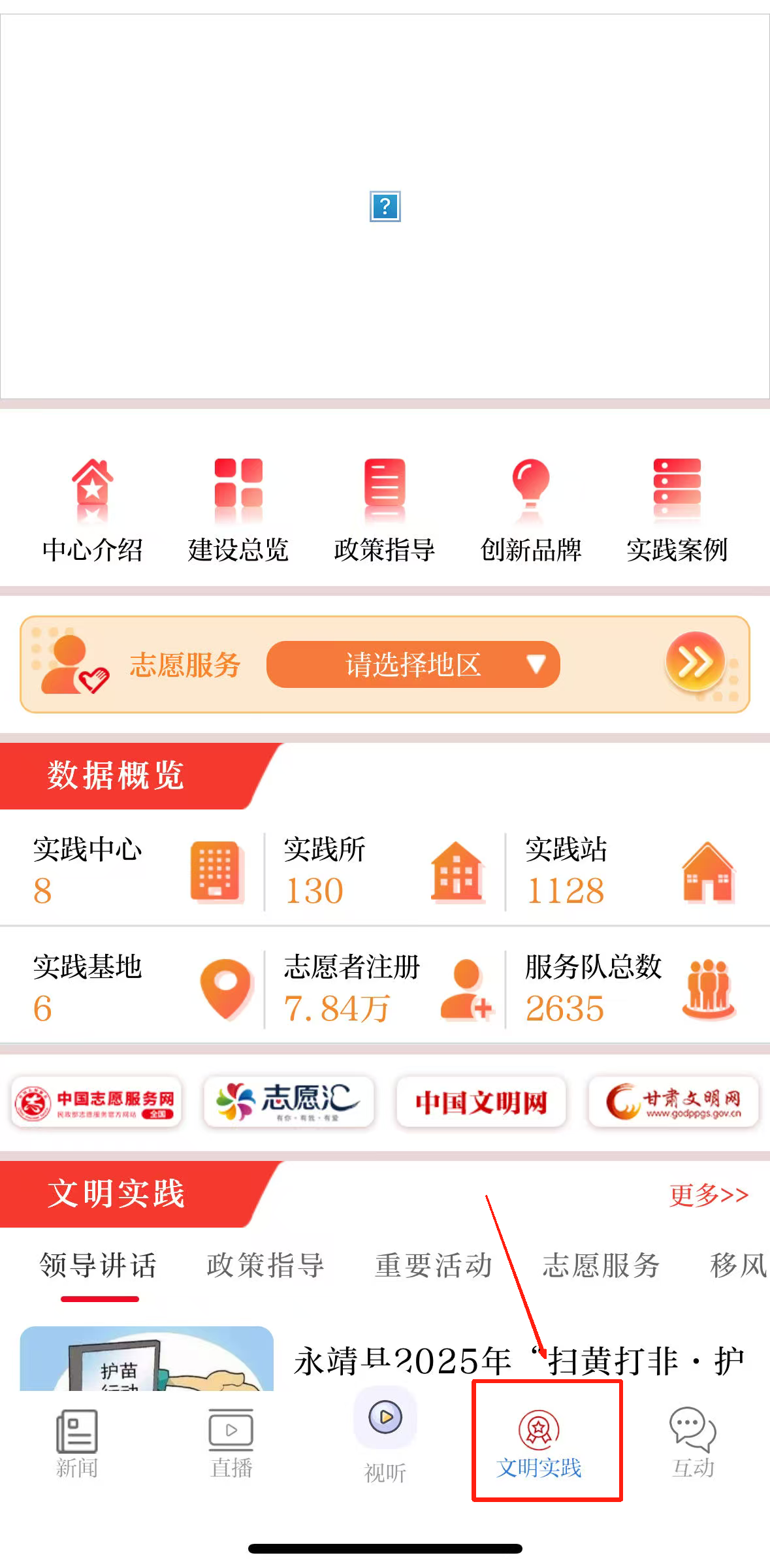Expand the 请选择地区 dropdown
The height and width of the screenshot is (1568, 770).
(413, 664)
